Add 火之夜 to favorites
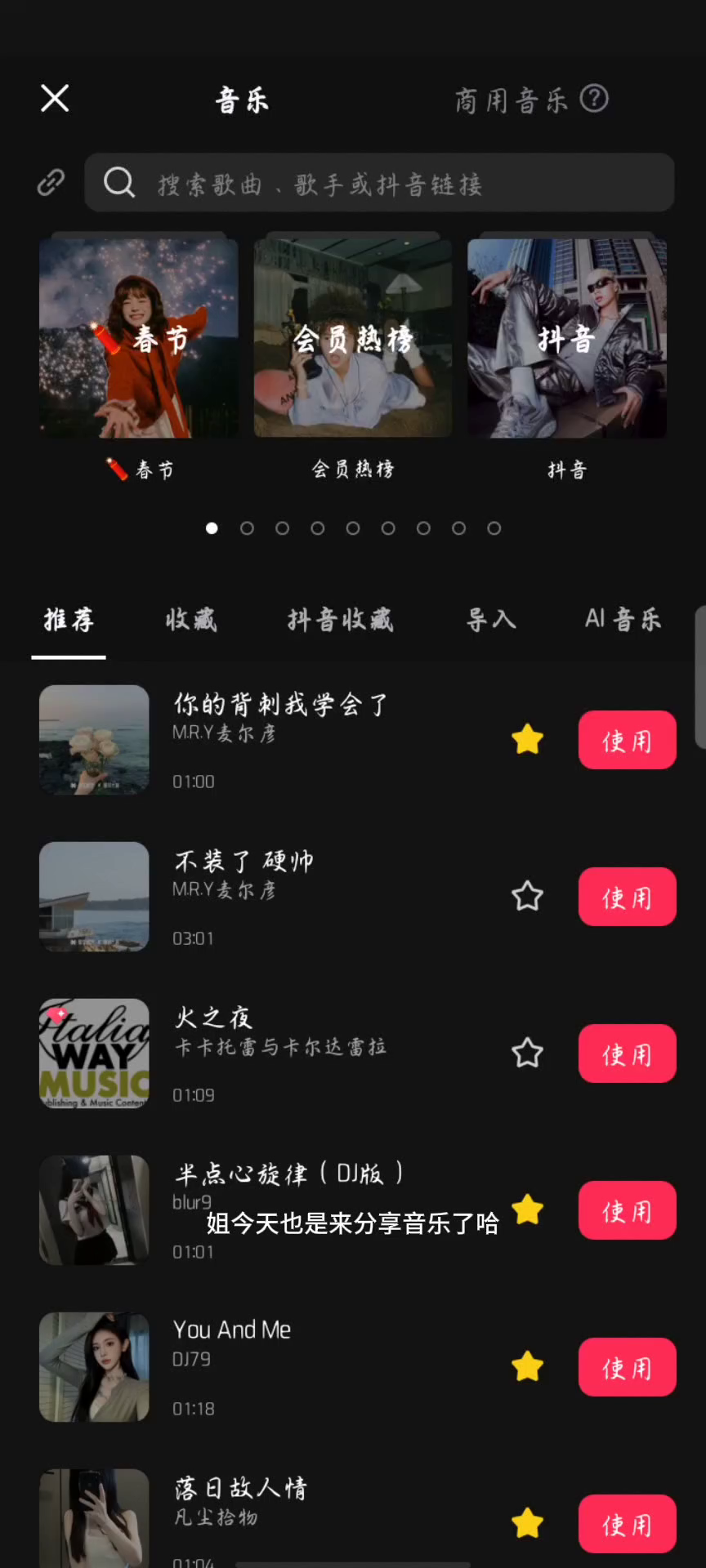 coord(528,1053)
